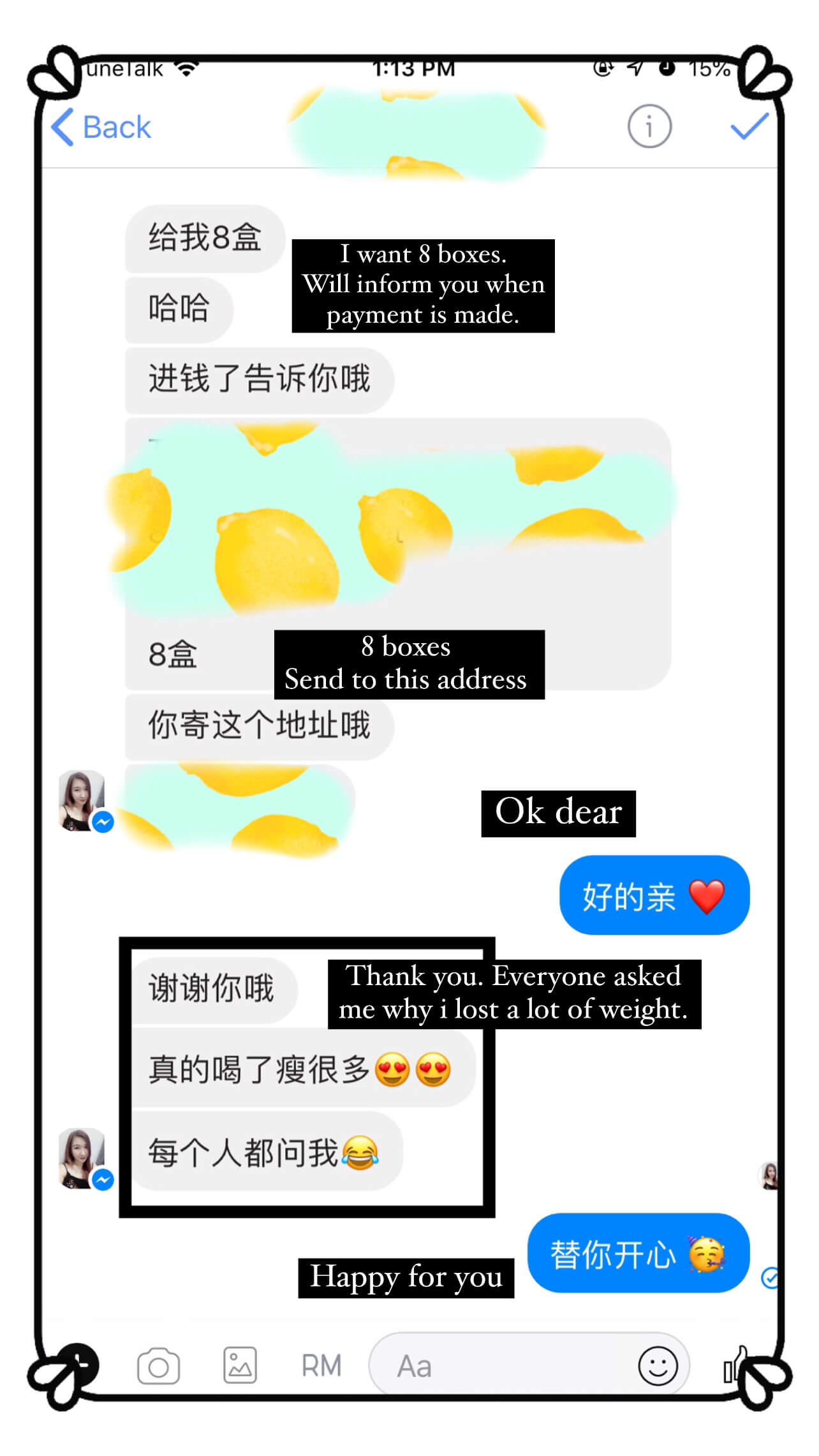Tap the checkmark icon at top right
The width and height of the screenshot is (819, 1456).
coord(748,127)
